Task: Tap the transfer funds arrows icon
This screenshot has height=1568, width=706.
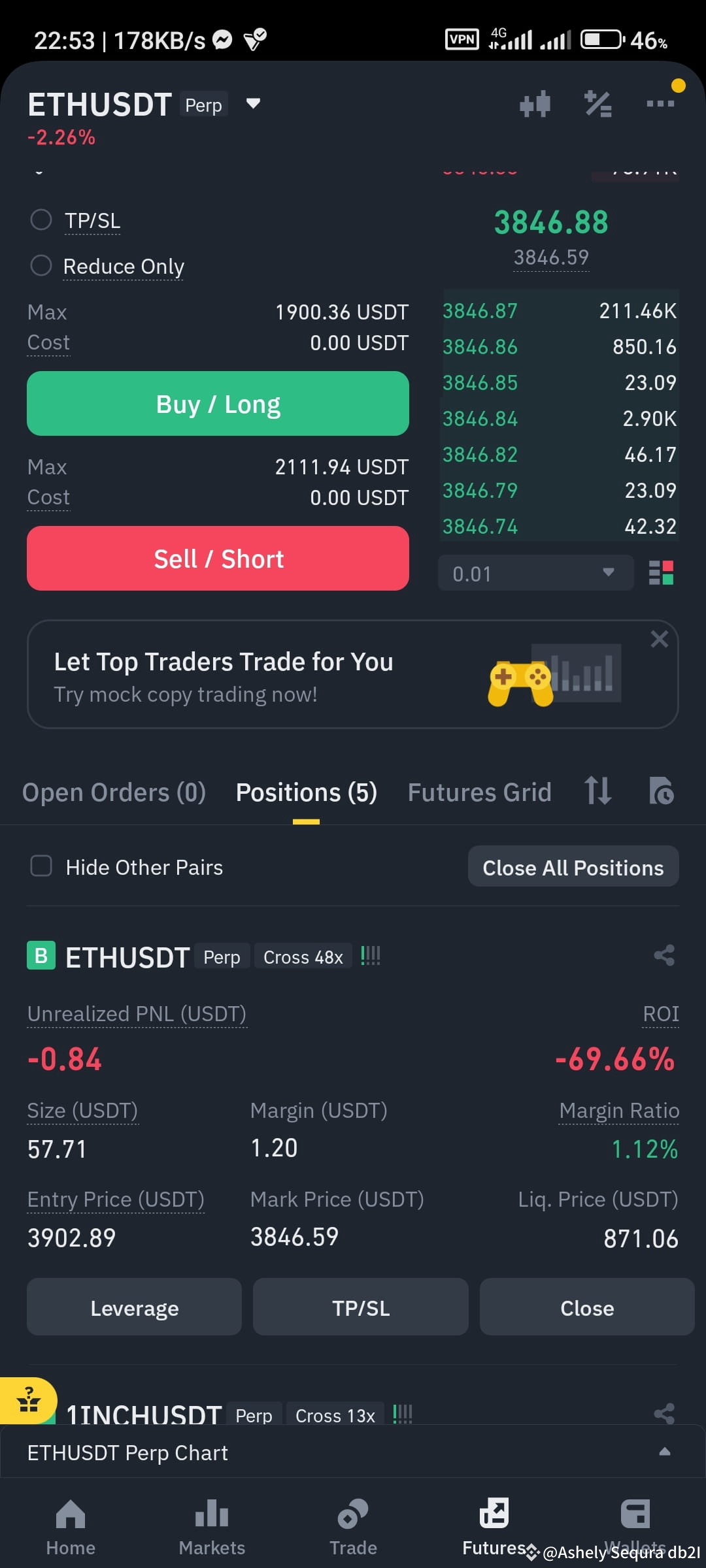Action: tap(597, 791)
